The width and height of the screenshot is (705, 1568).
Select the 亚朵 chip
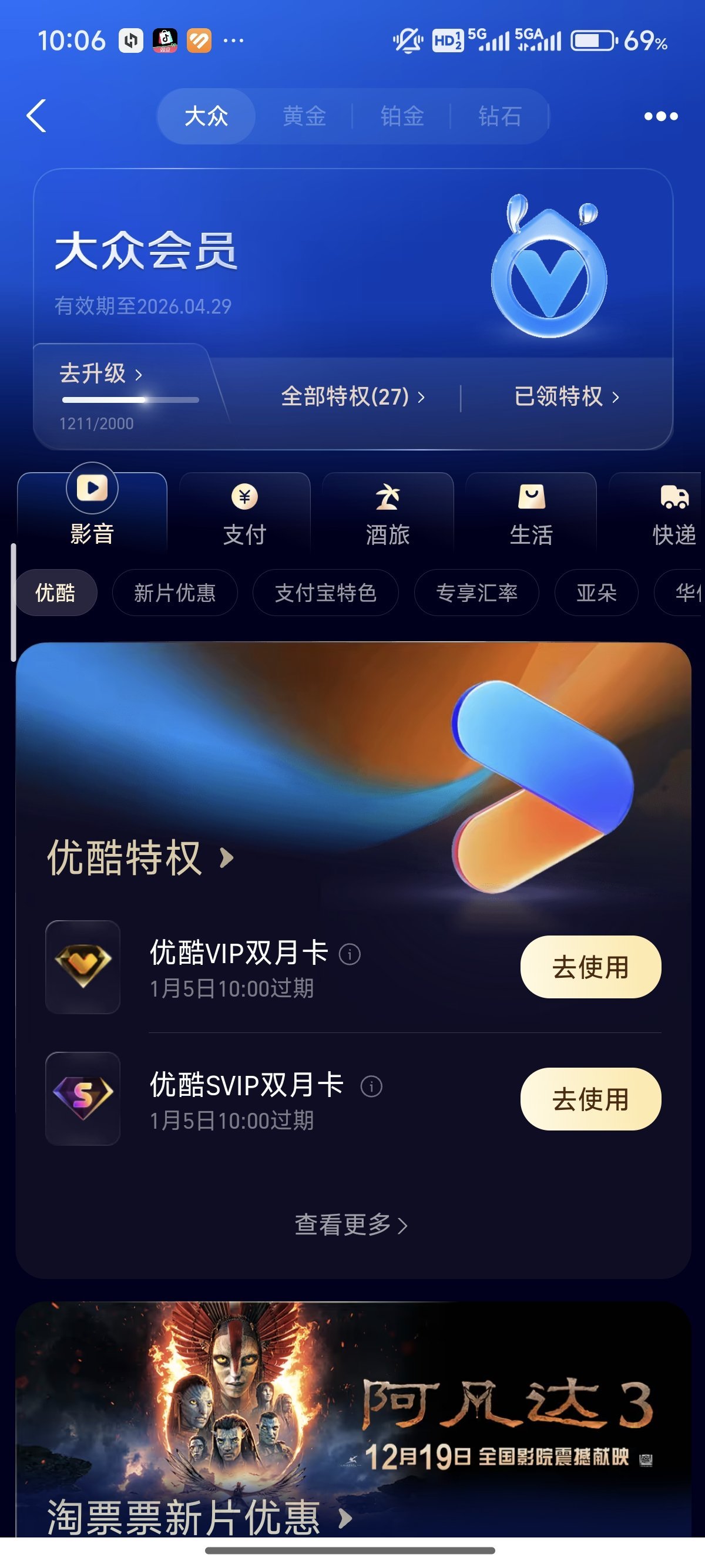(x=596, y=593)
